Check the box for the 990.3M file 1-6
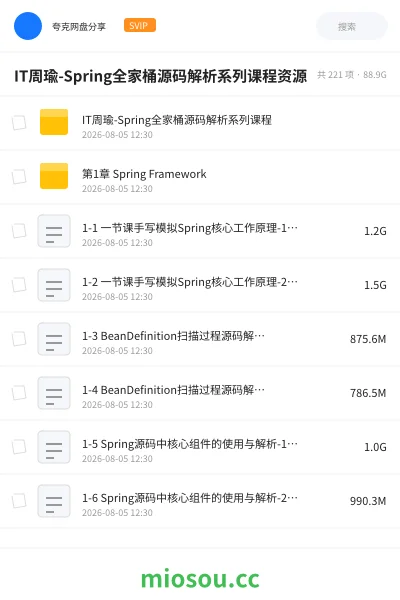 (x=19, y=501)
